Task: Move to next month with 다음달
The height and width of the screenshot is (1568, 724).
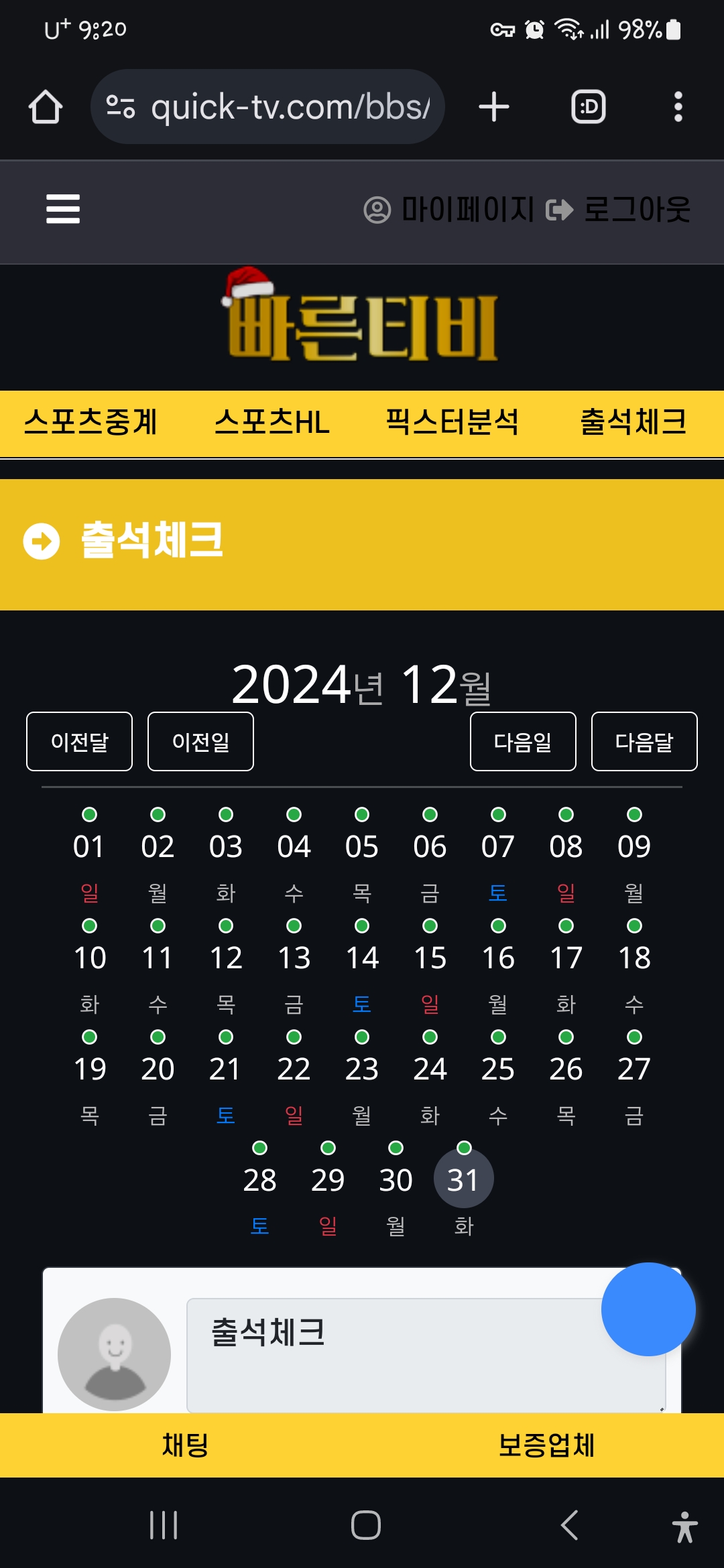Action: pos(644,742)
